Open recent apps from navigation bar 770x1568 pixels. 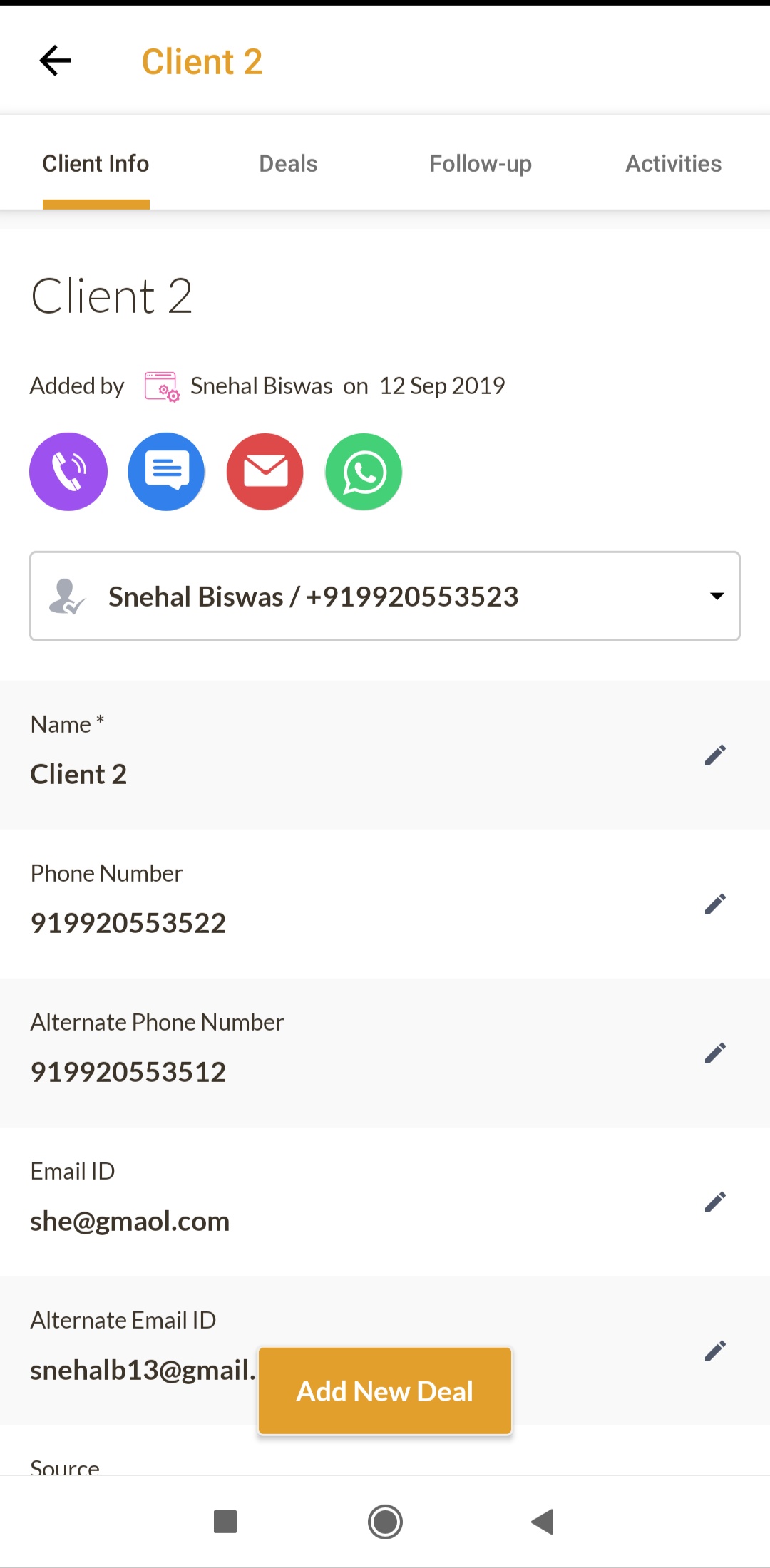[225, 1522]
